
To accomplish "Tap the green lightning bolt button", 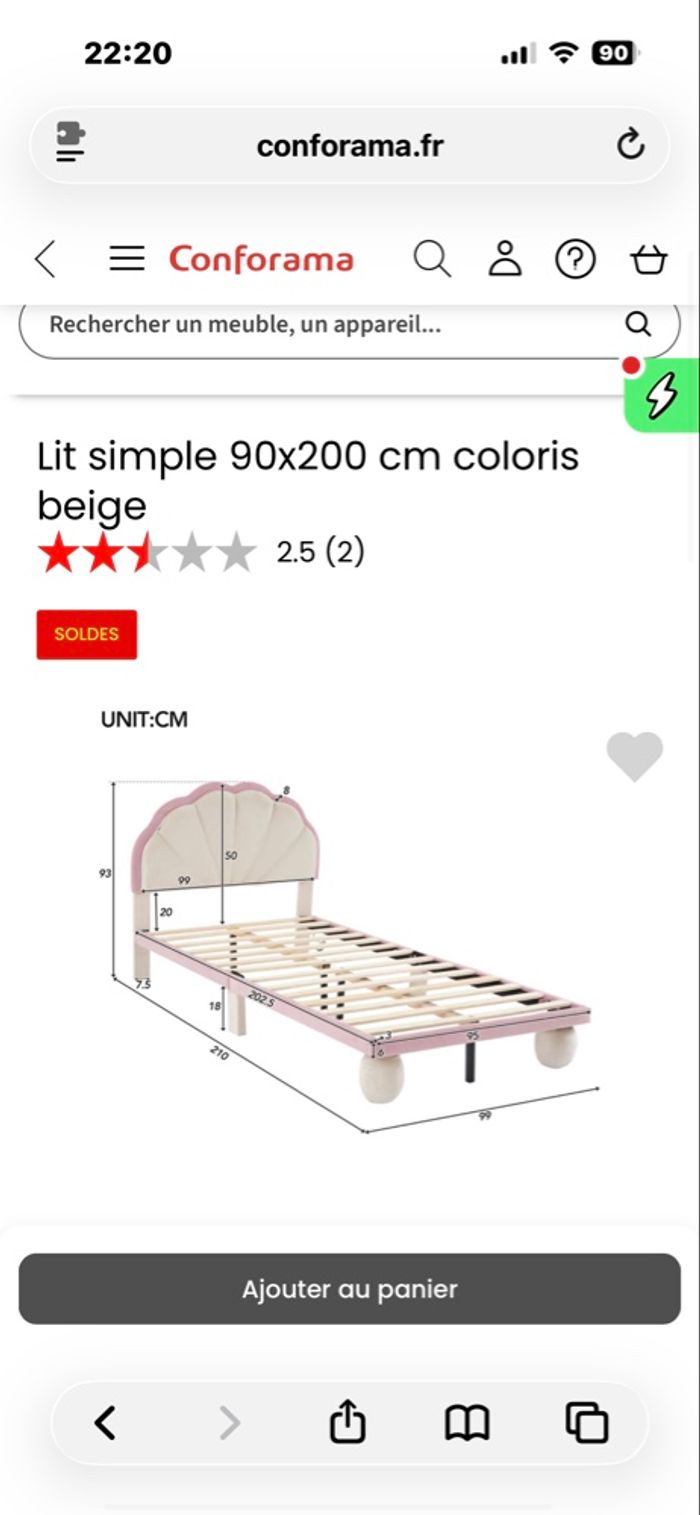I will pyautogui.click(x=661, y=397).
